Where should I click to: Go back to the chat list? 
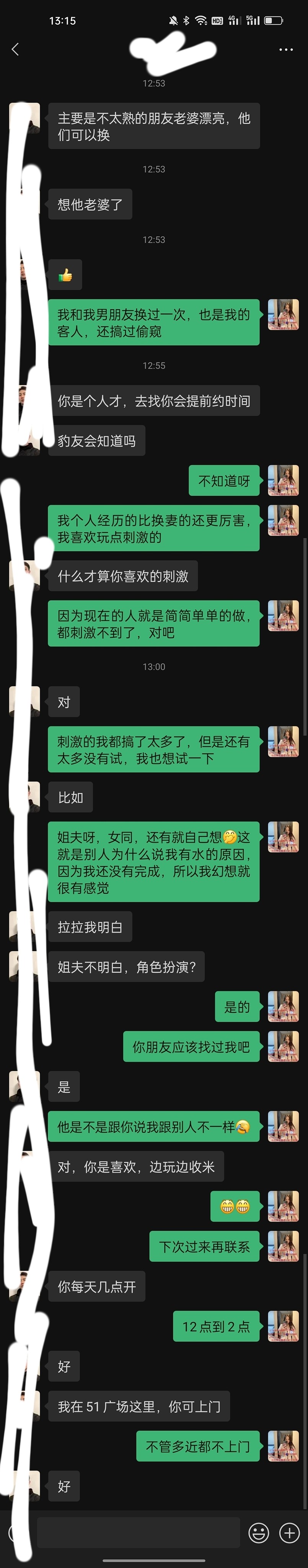pos(16,49)
